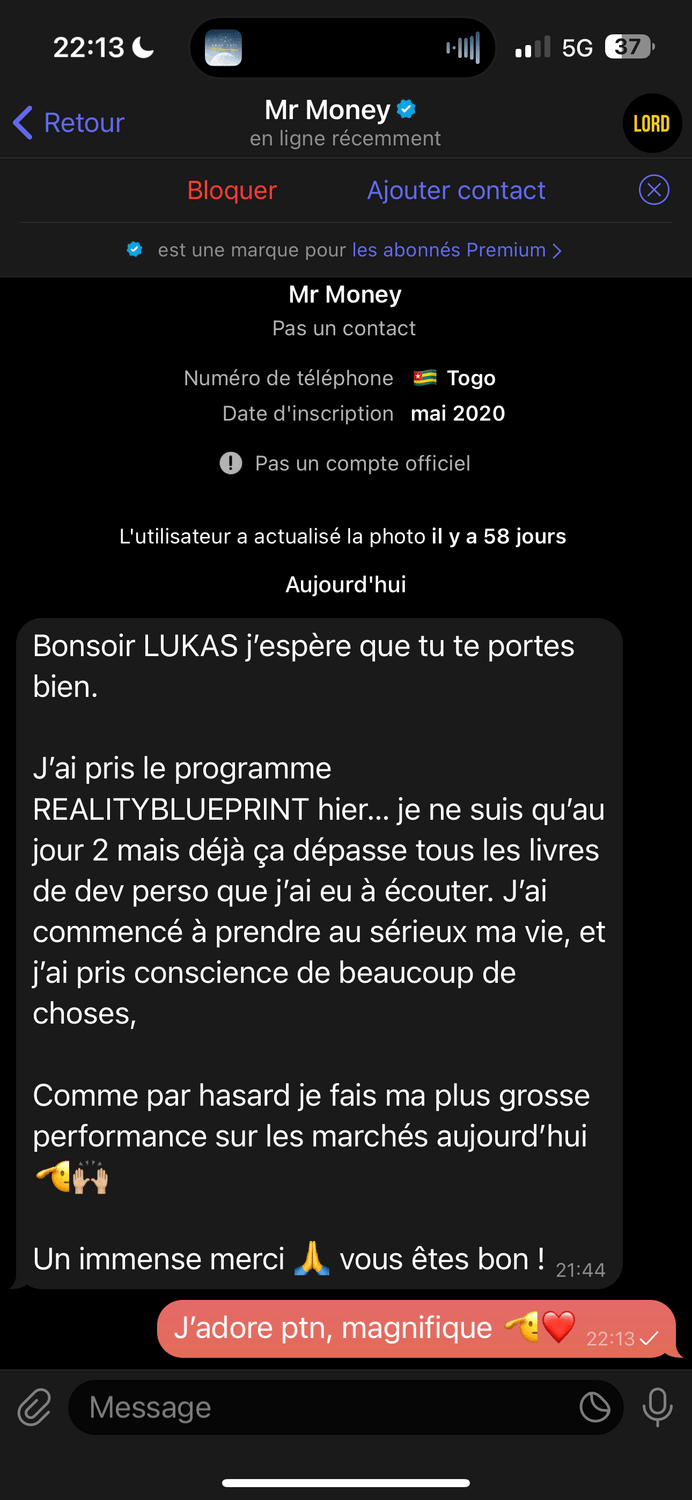
Task: Open Mr Money's profile picture
Action: pyautogui.click(x=651, y=123)
